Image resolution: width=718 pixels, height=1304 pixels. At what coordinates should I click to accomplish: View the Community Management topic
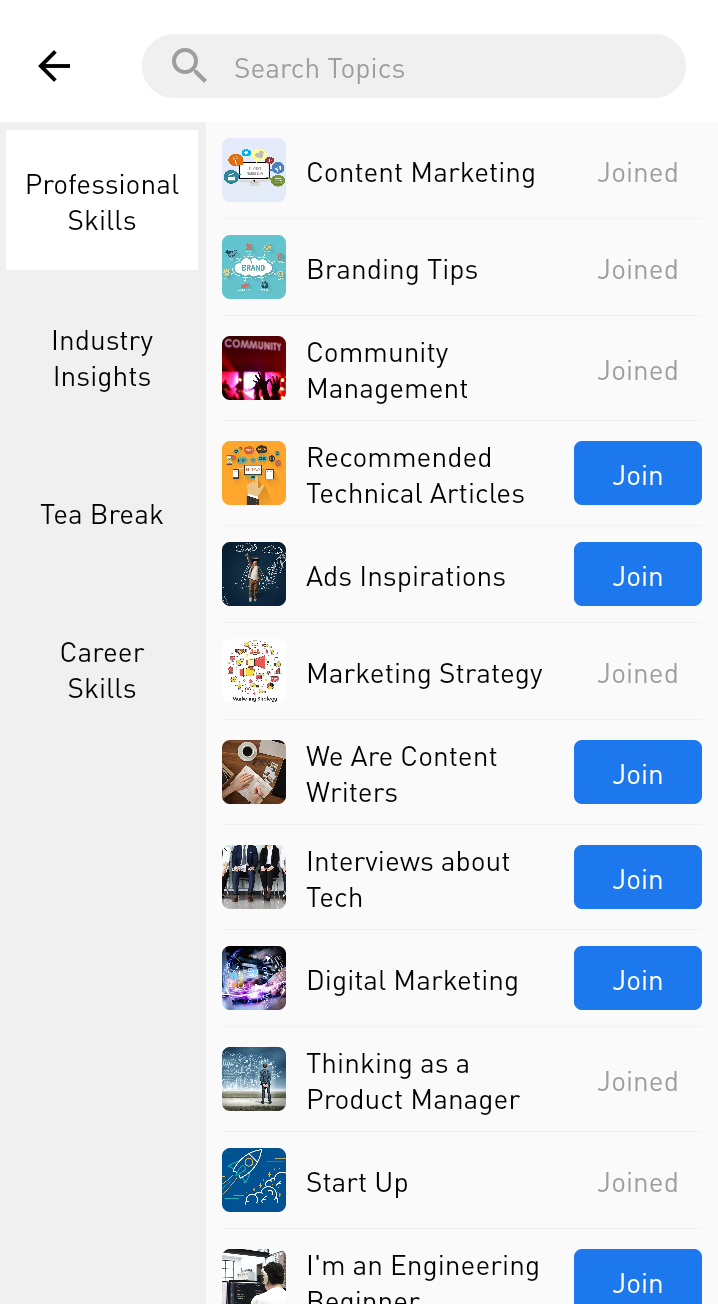(x=387, y=371)
